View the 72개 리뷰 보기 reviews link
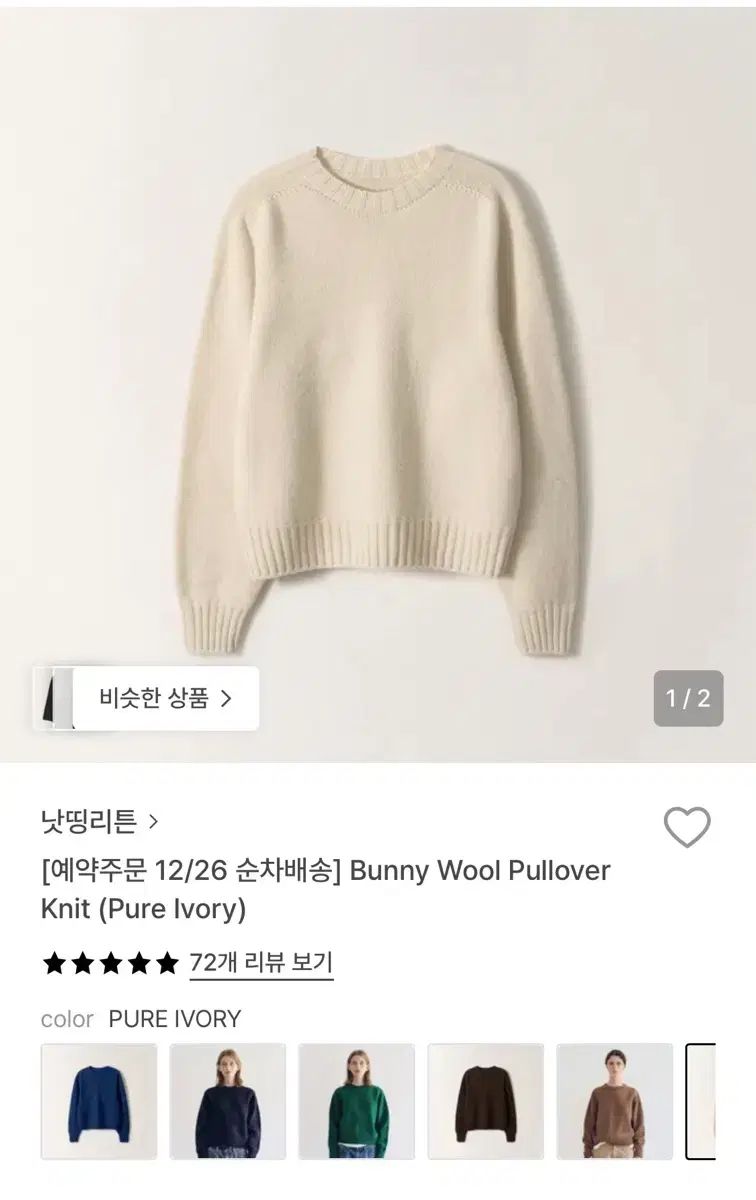The height and width of the screenshot is (1200, 756). click(261, 963)
